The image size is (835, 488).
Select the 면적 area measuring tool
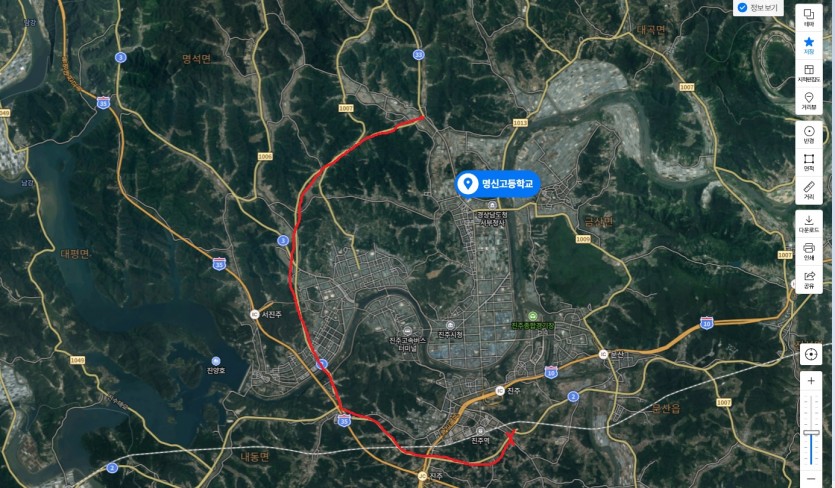(808, 162)
